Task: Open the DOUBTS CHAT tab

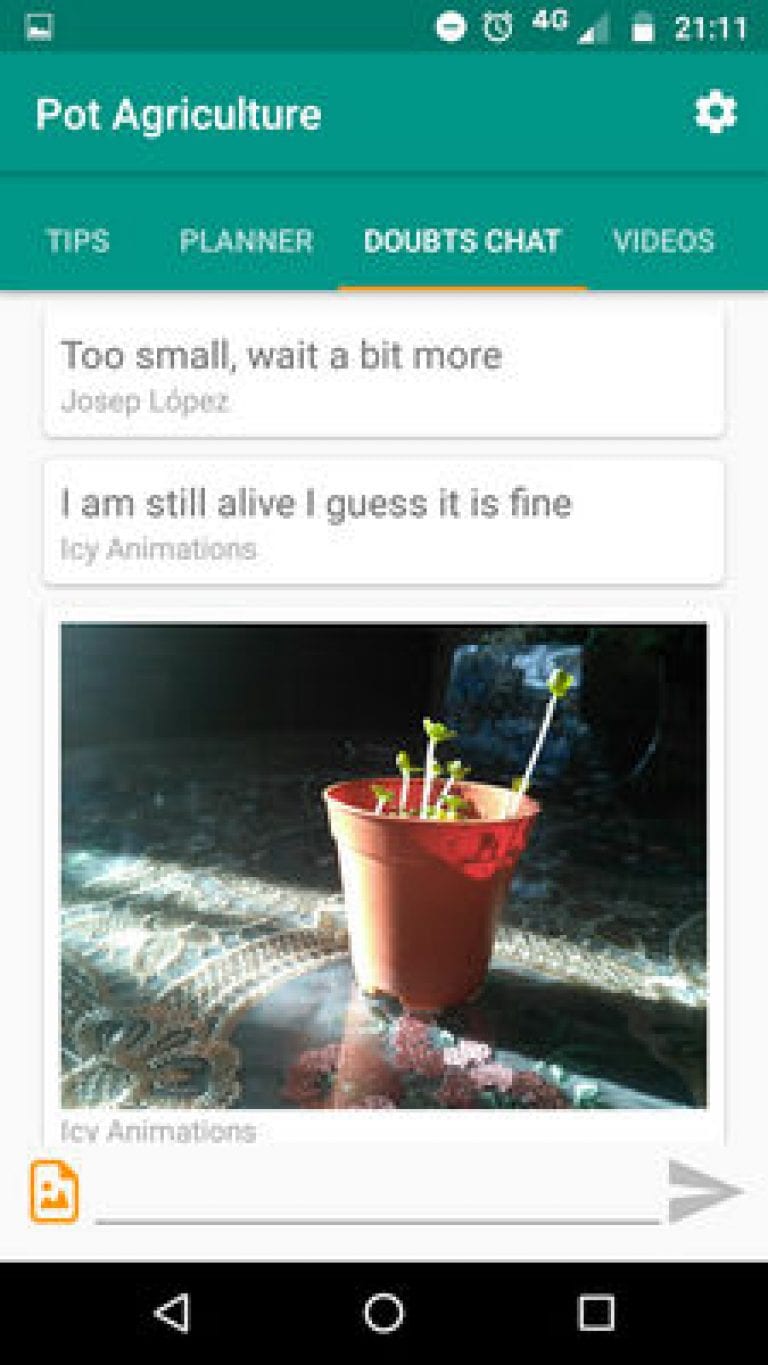Action: coord(463,242)
